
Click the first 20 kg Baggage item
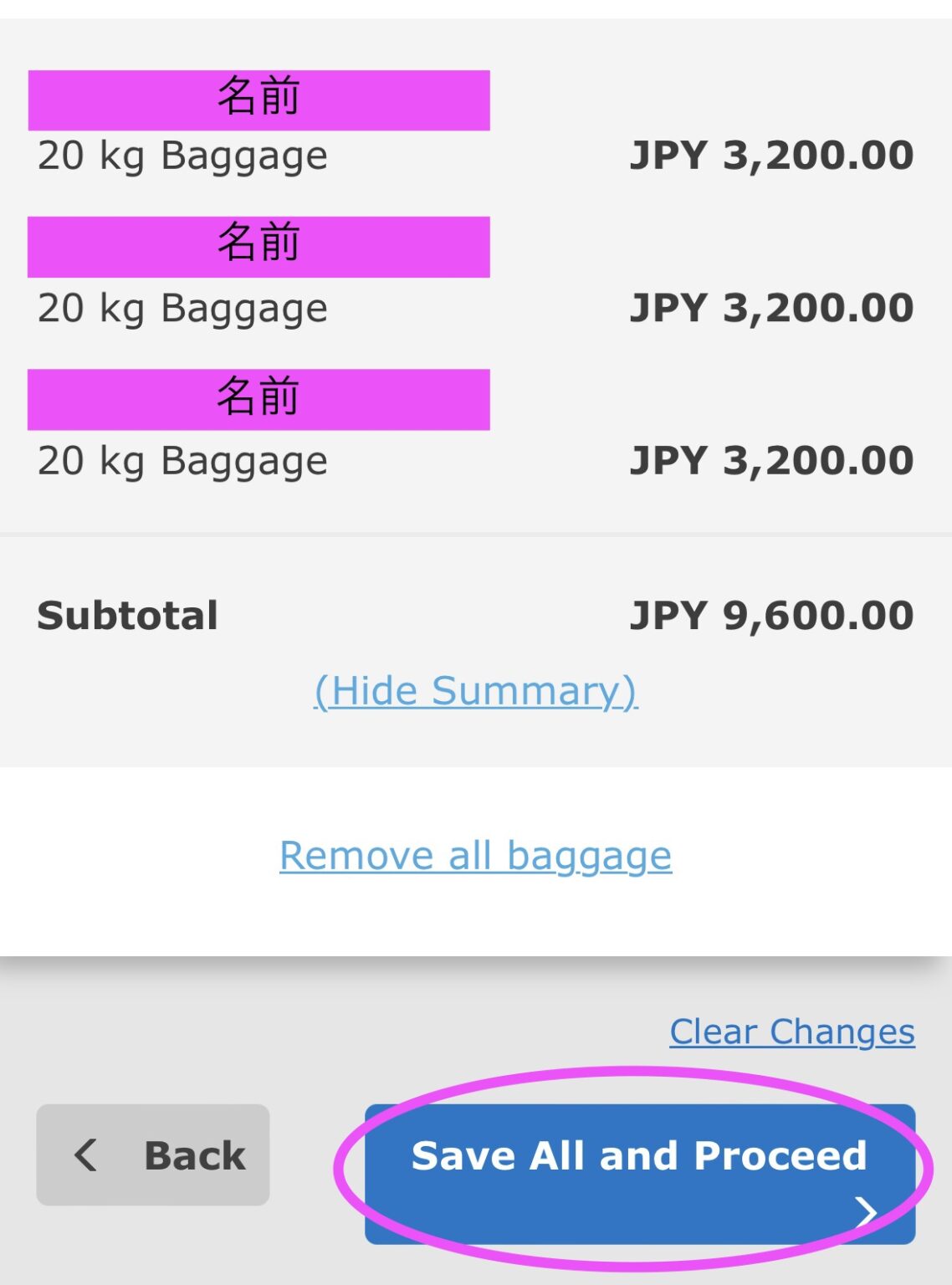182,156
